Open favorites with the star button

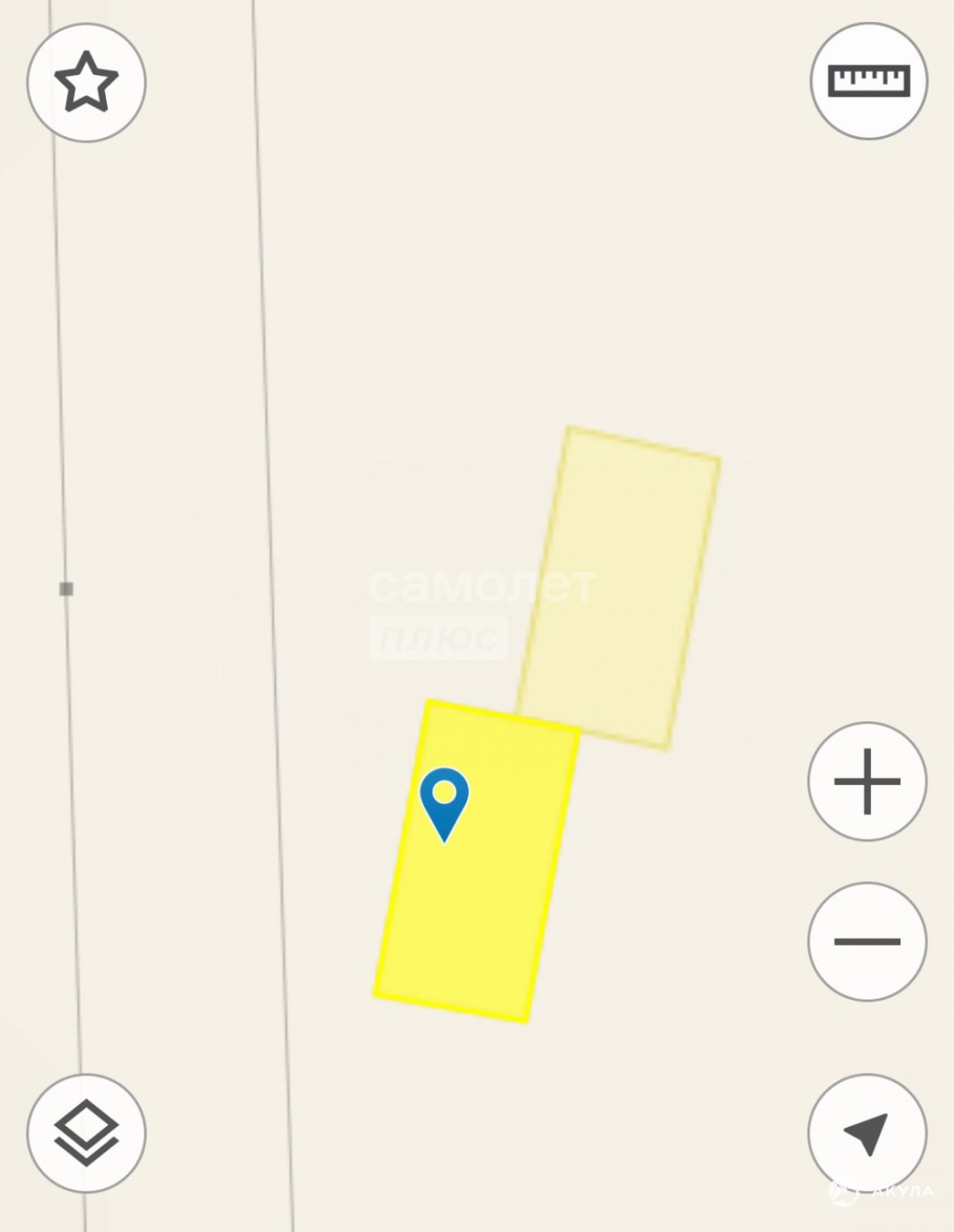tap(86, 82)
